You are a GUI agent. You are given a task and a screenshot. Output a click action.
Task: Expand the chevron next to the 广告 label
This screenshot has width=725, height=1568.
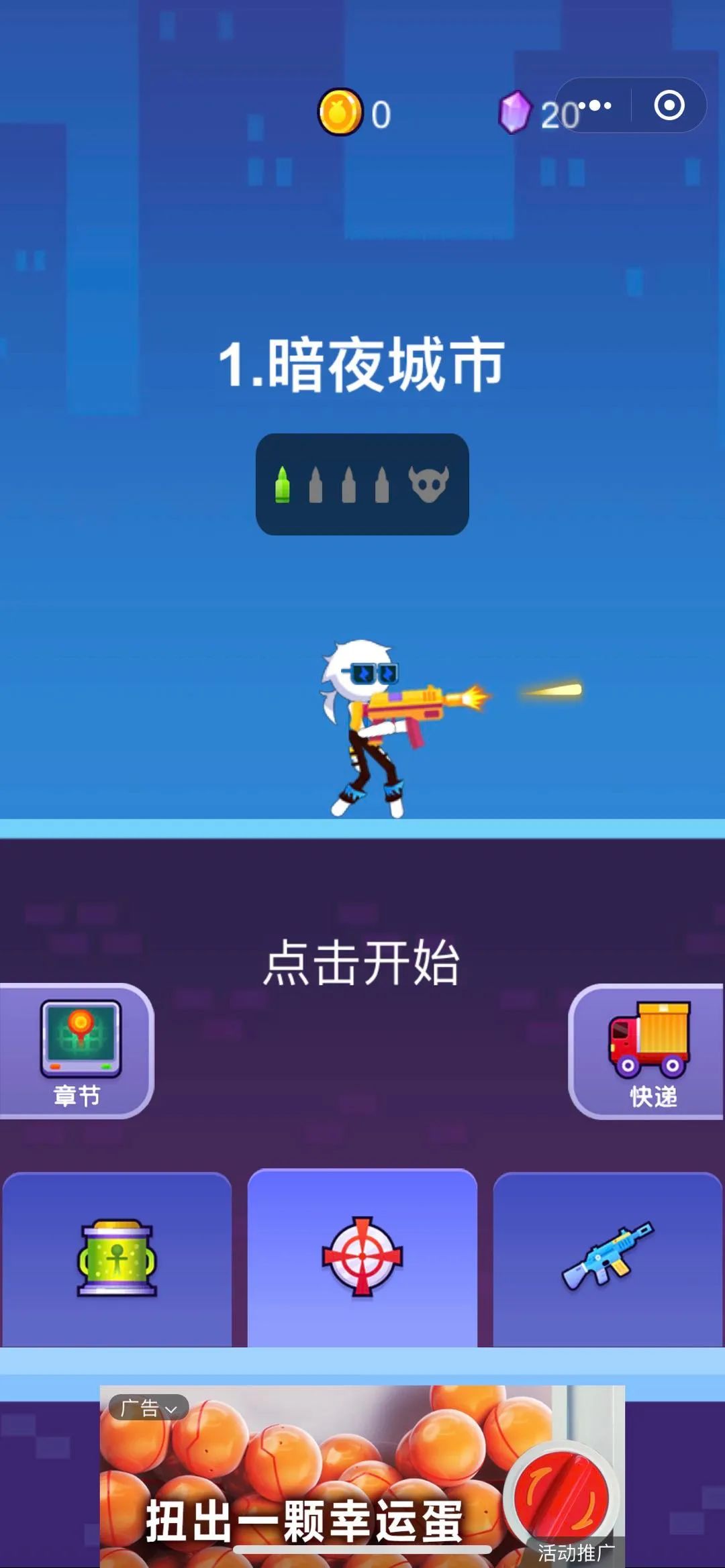pyautogui.click(x=171, y=1408)
